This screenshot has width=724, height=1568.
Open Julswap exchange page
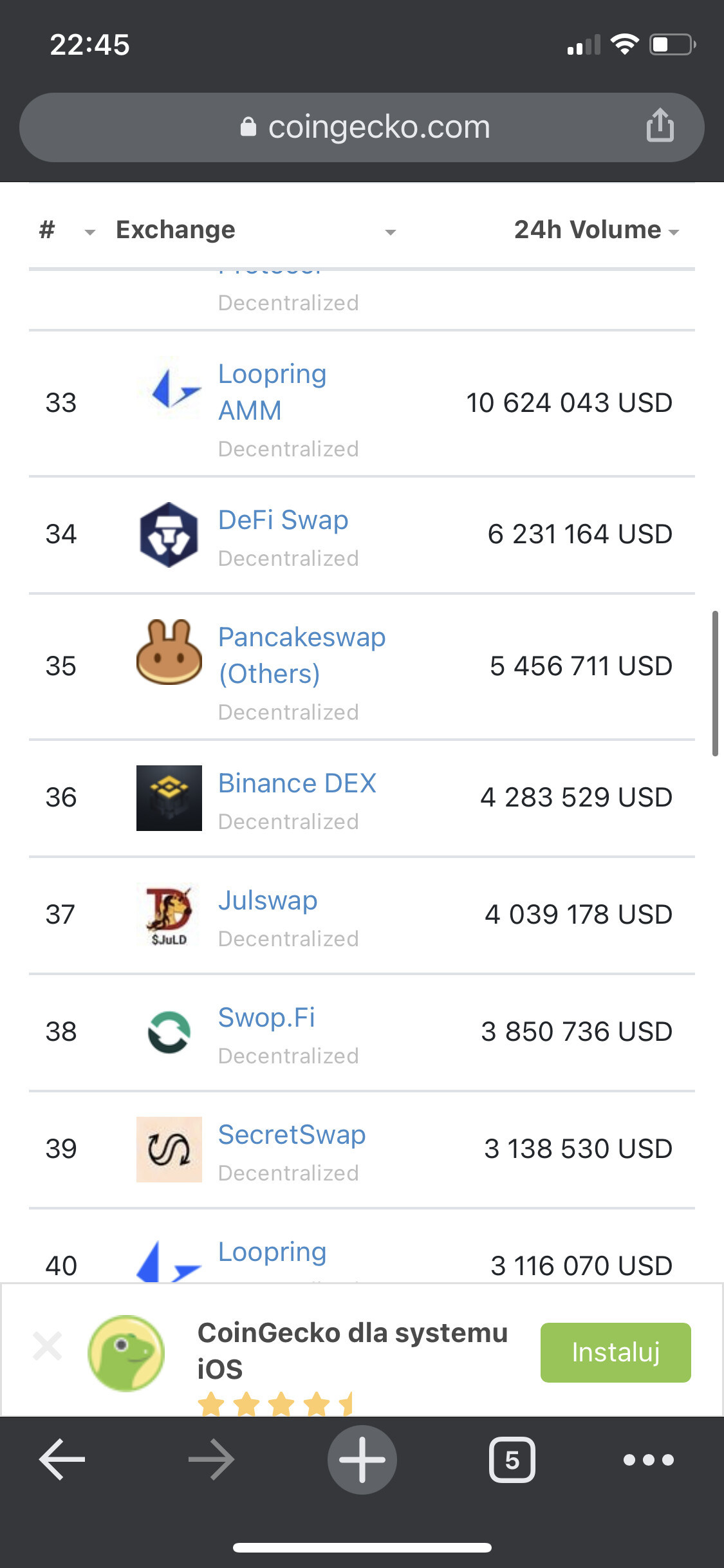(x=268, y=900)
